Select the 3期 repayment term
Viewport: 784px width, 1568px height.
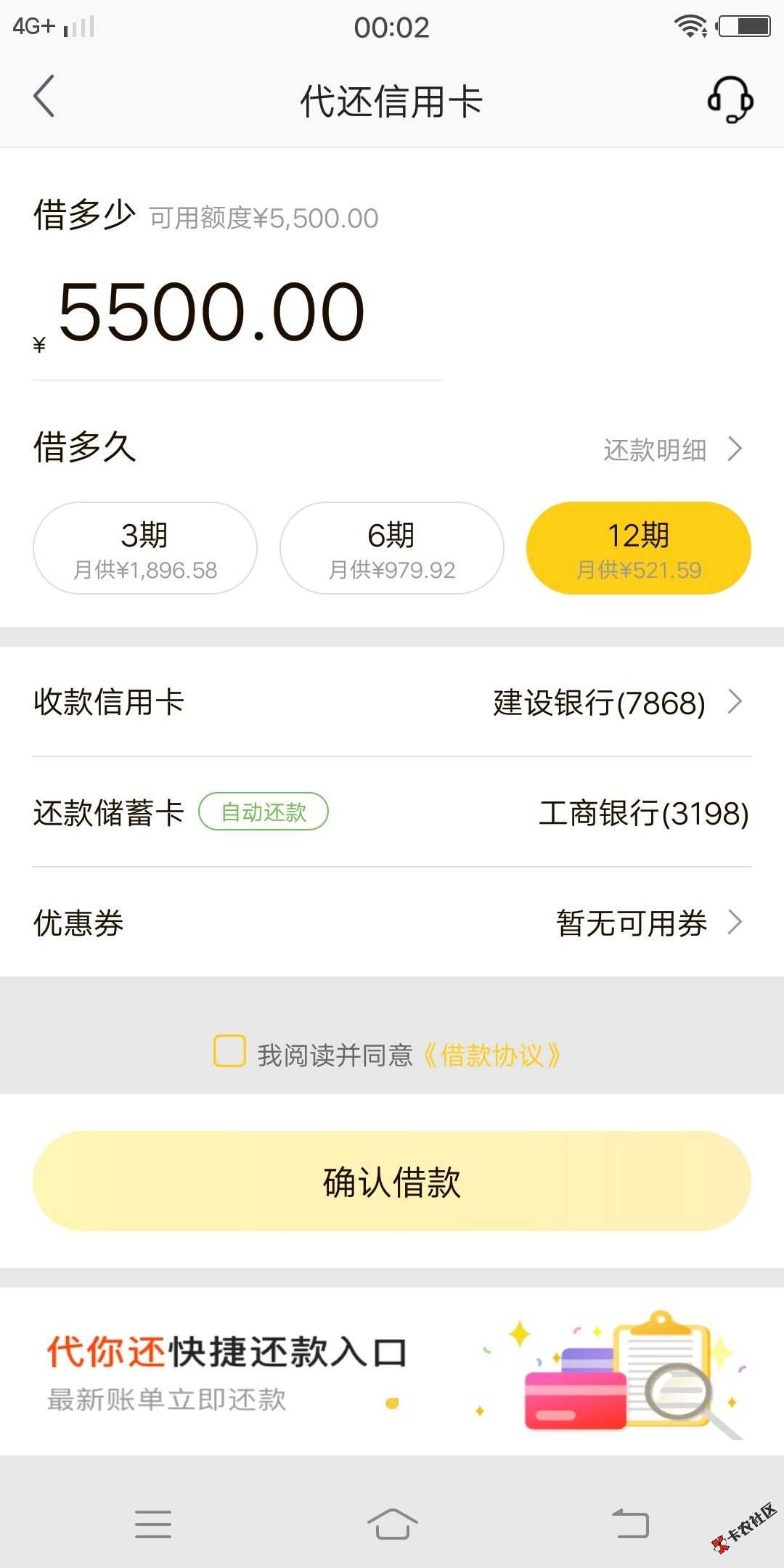[145, 548]
